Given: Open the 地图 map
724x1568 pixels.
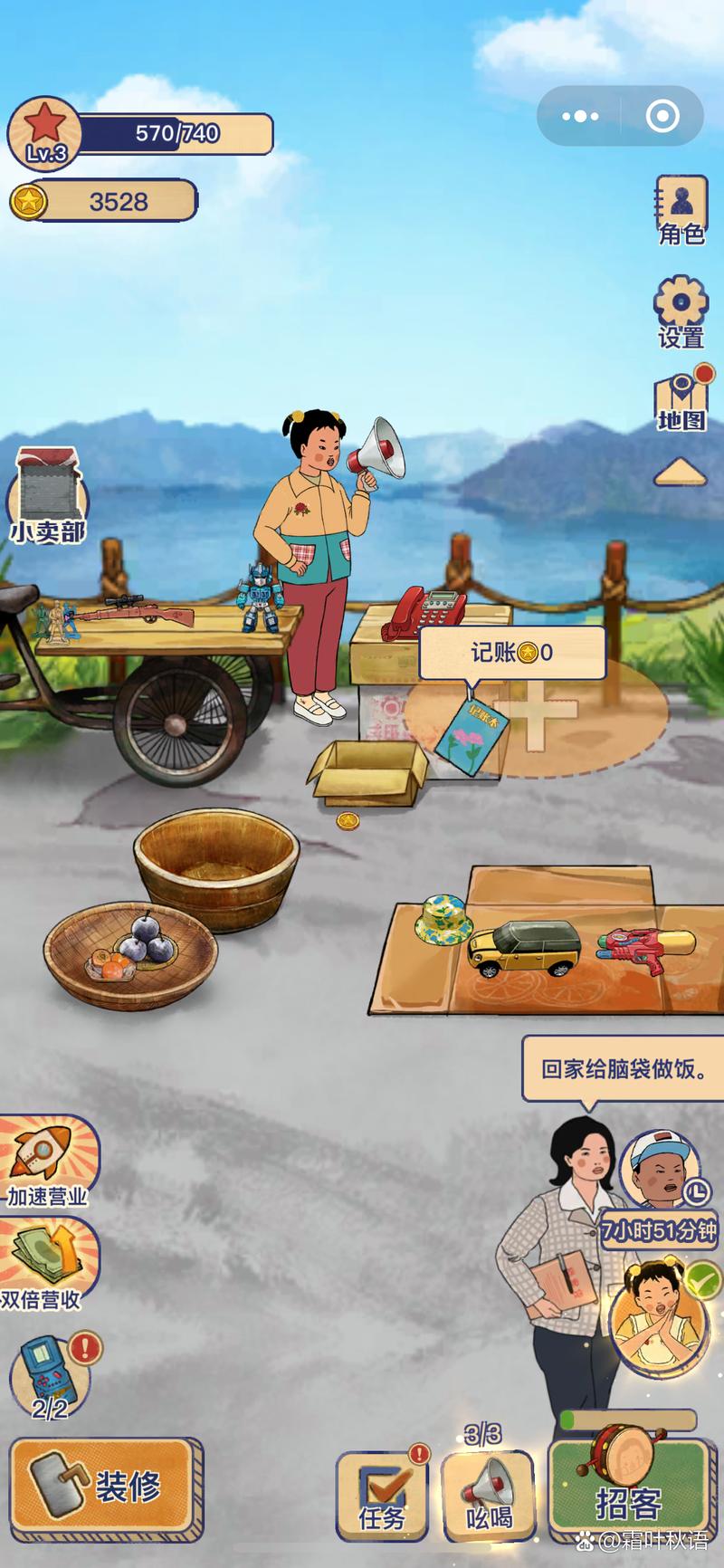Looking at the screenshot, I should coord(681,400).
